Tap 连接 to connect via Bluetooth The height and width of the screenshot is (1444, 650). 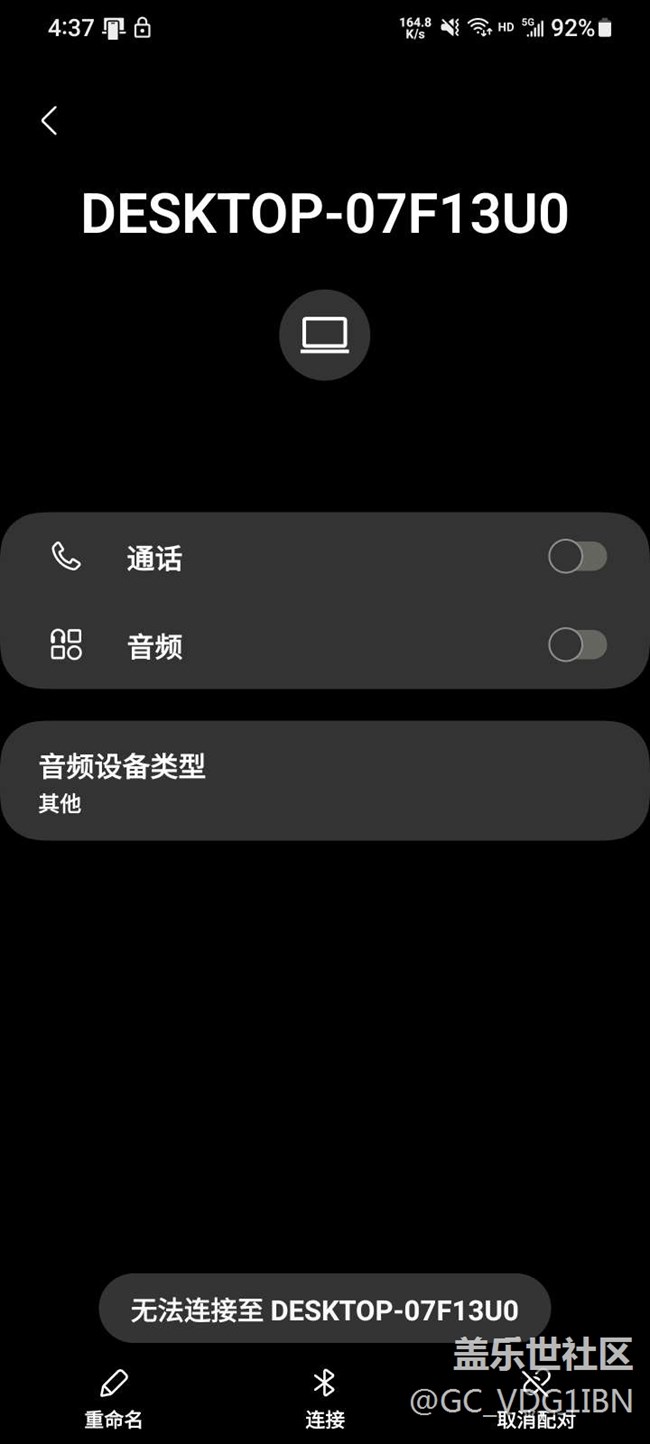click(324, 1399)
